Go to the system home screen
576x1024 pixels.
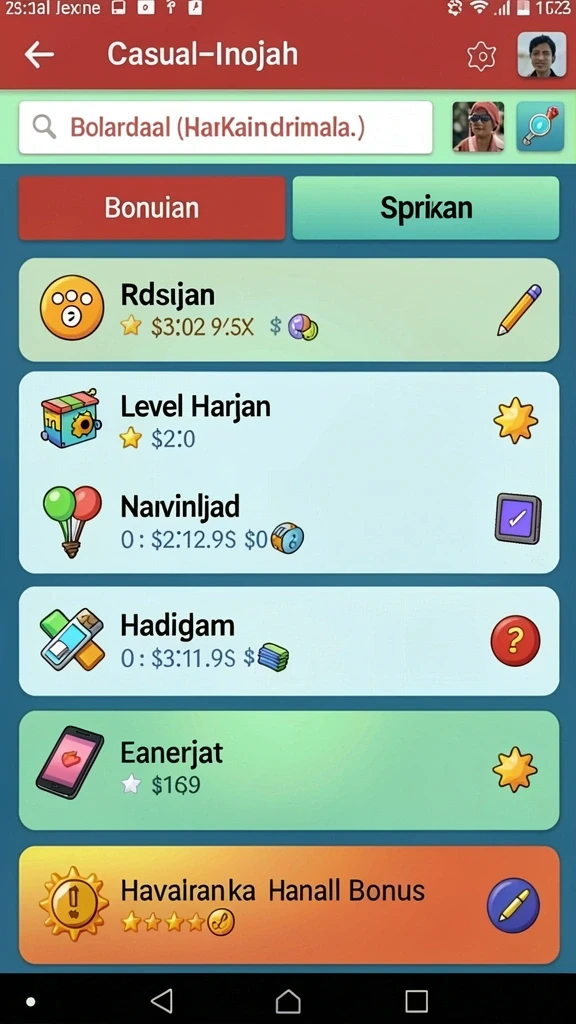point(288,1000)
